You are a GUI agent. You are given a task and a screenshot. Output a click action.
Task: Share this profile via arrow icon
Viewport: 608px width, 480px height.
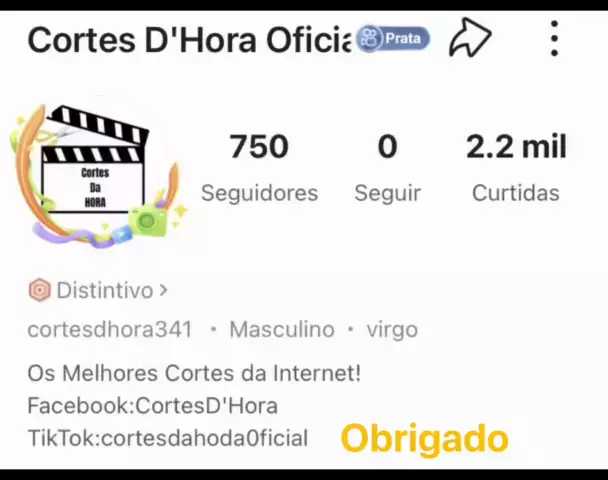[470, 39]
